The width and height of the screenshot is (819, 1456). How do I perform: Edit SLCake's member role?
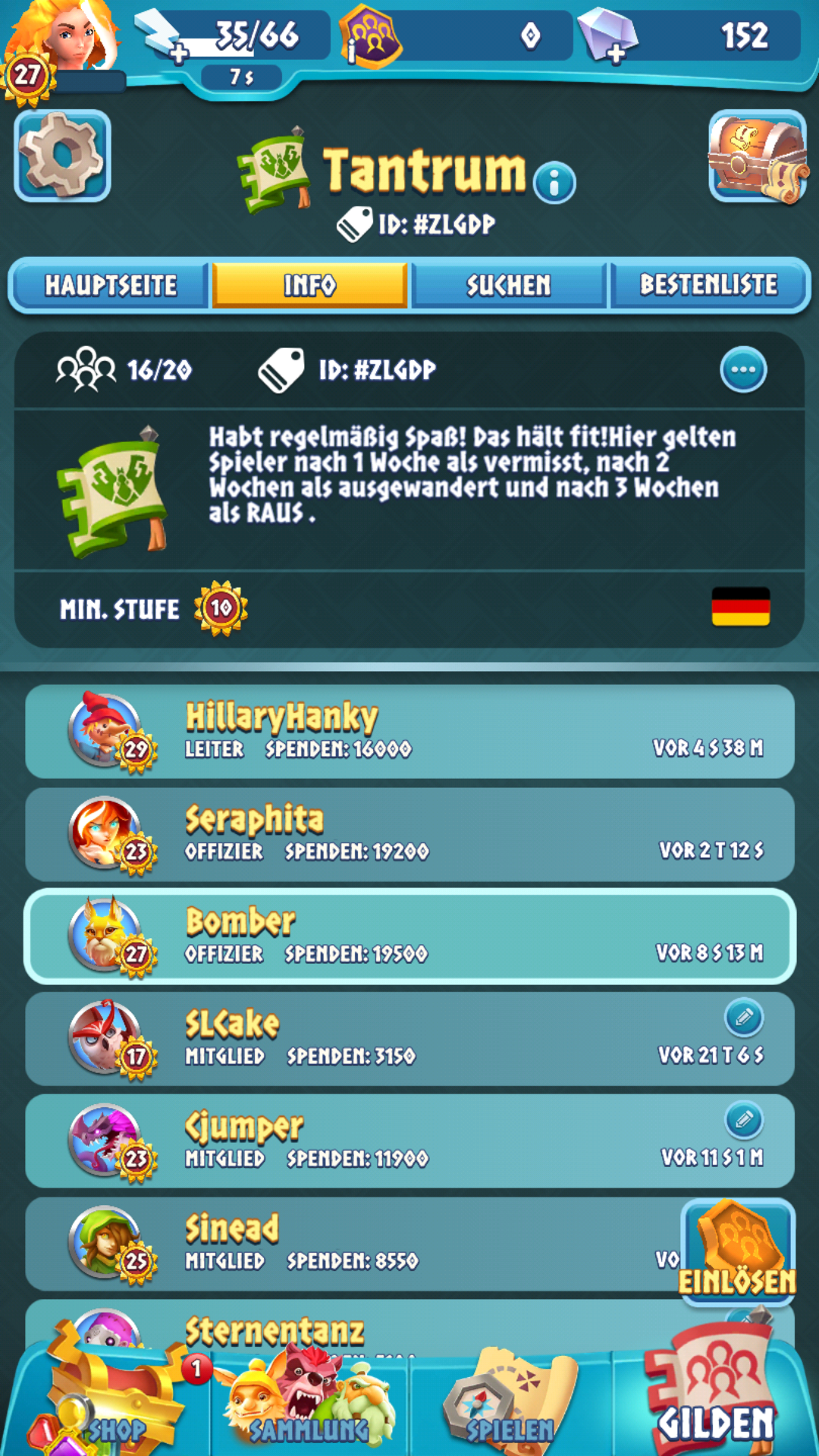pos(743,1018)
